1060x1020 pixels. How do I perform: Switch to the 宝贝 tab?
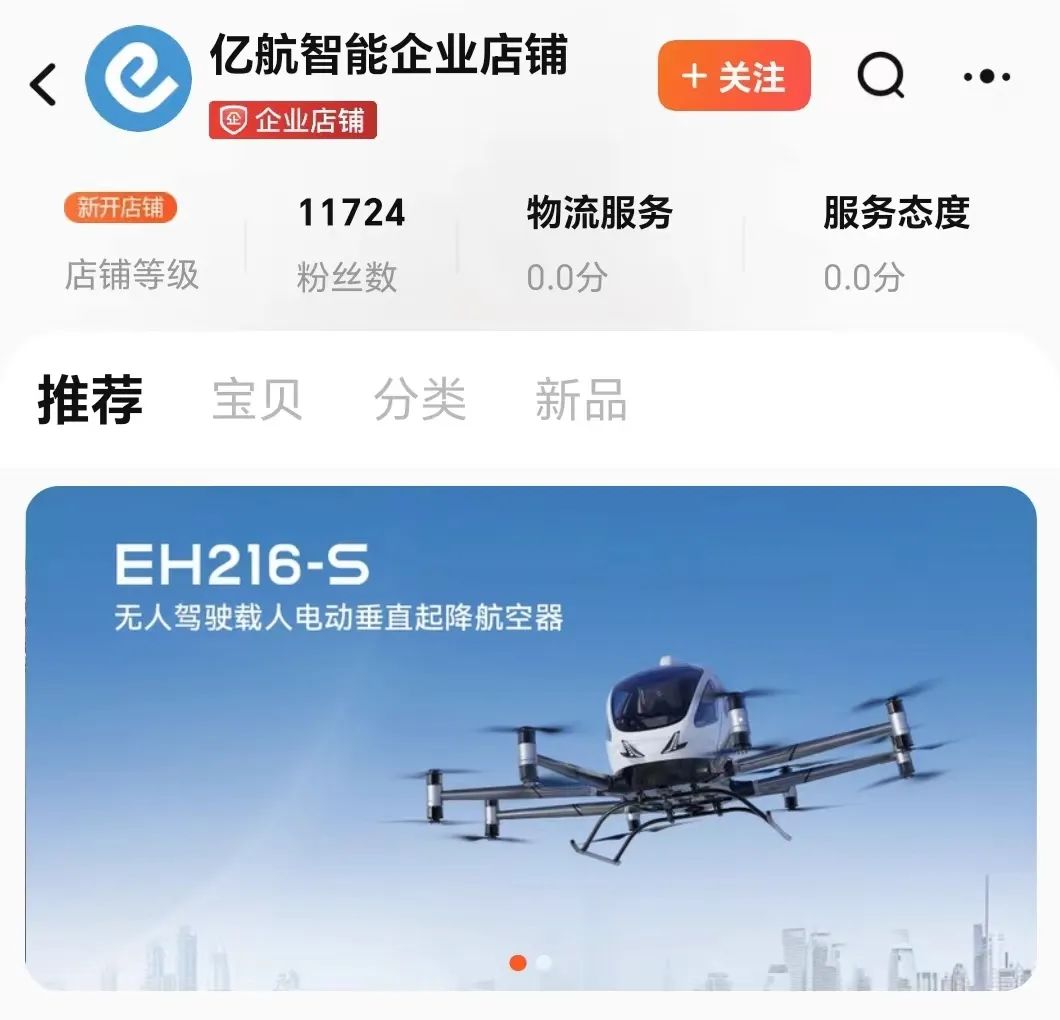257,400
